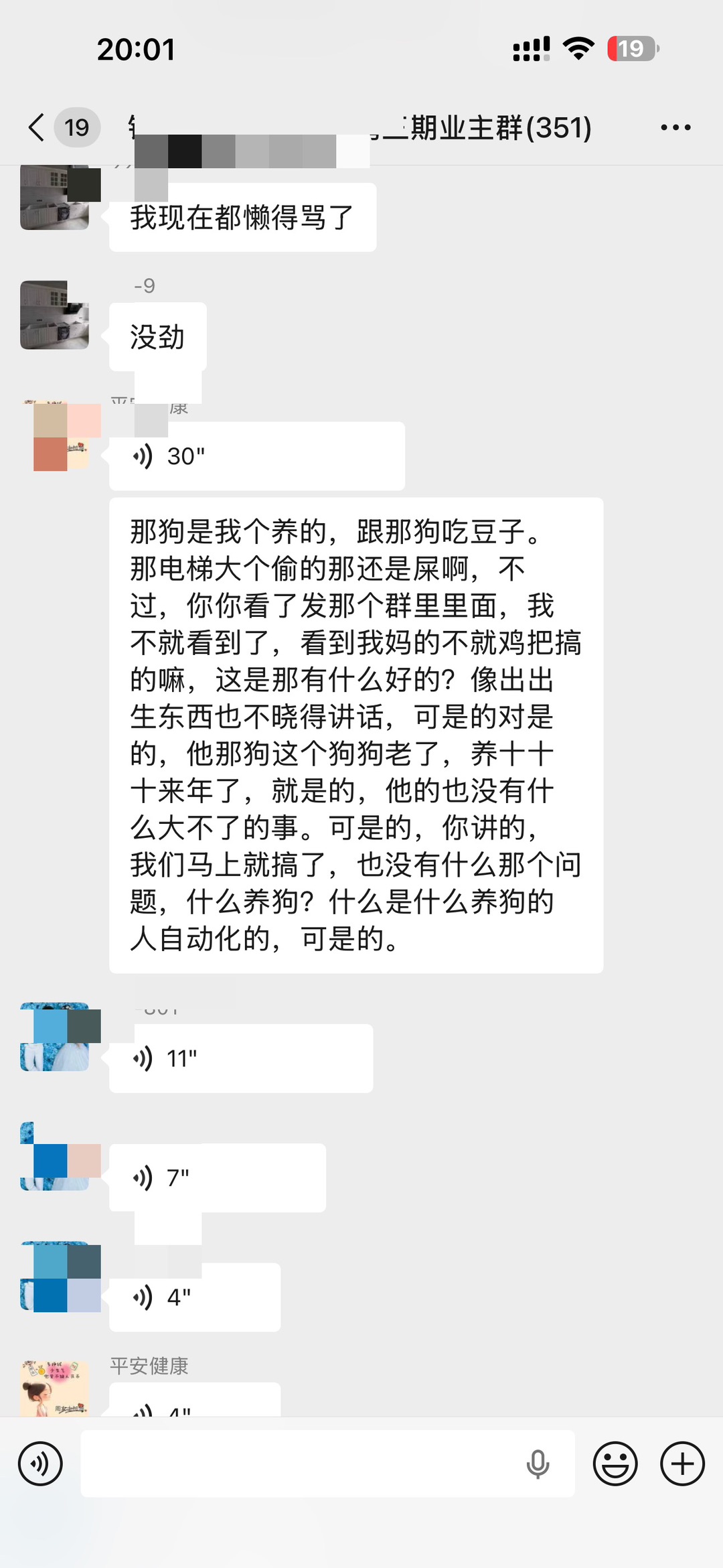
Task: Play the 11-second voice message
Action: 241,1058
